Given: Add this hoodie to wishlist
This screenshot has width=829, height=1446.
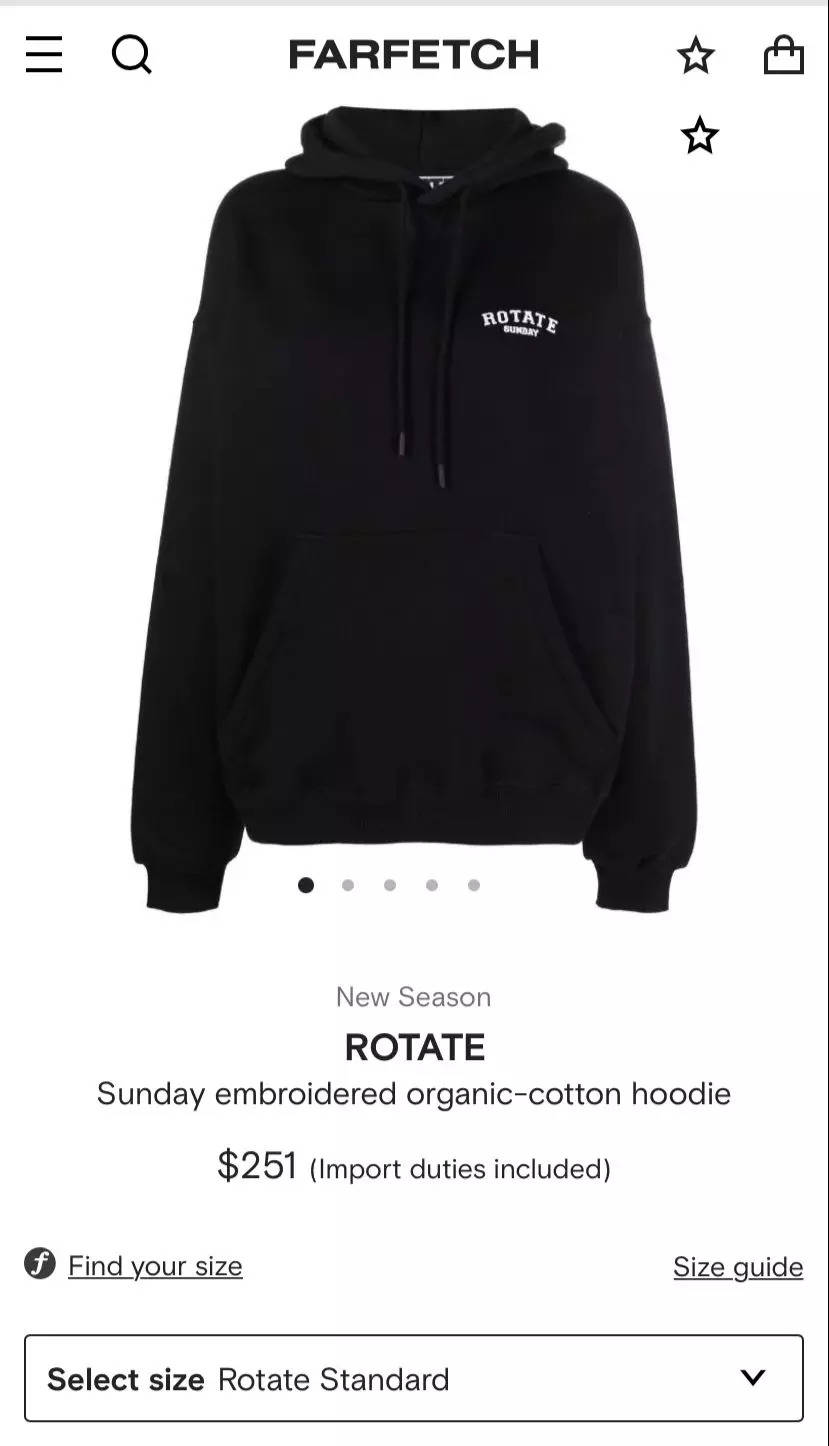Looking at the screenshot, I should [700, 136].
